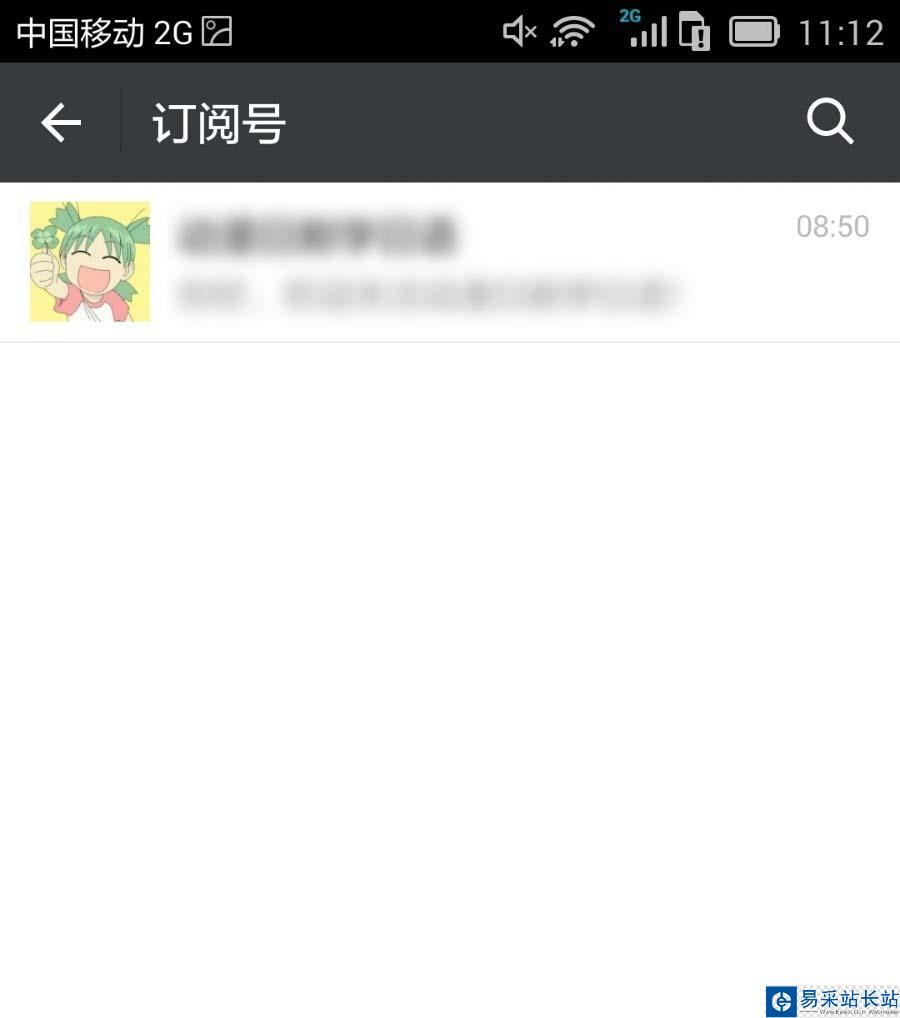The width and height of the screenshot is (900, 1018).
Task: Open the search magnifier icon
Action: 829,123
